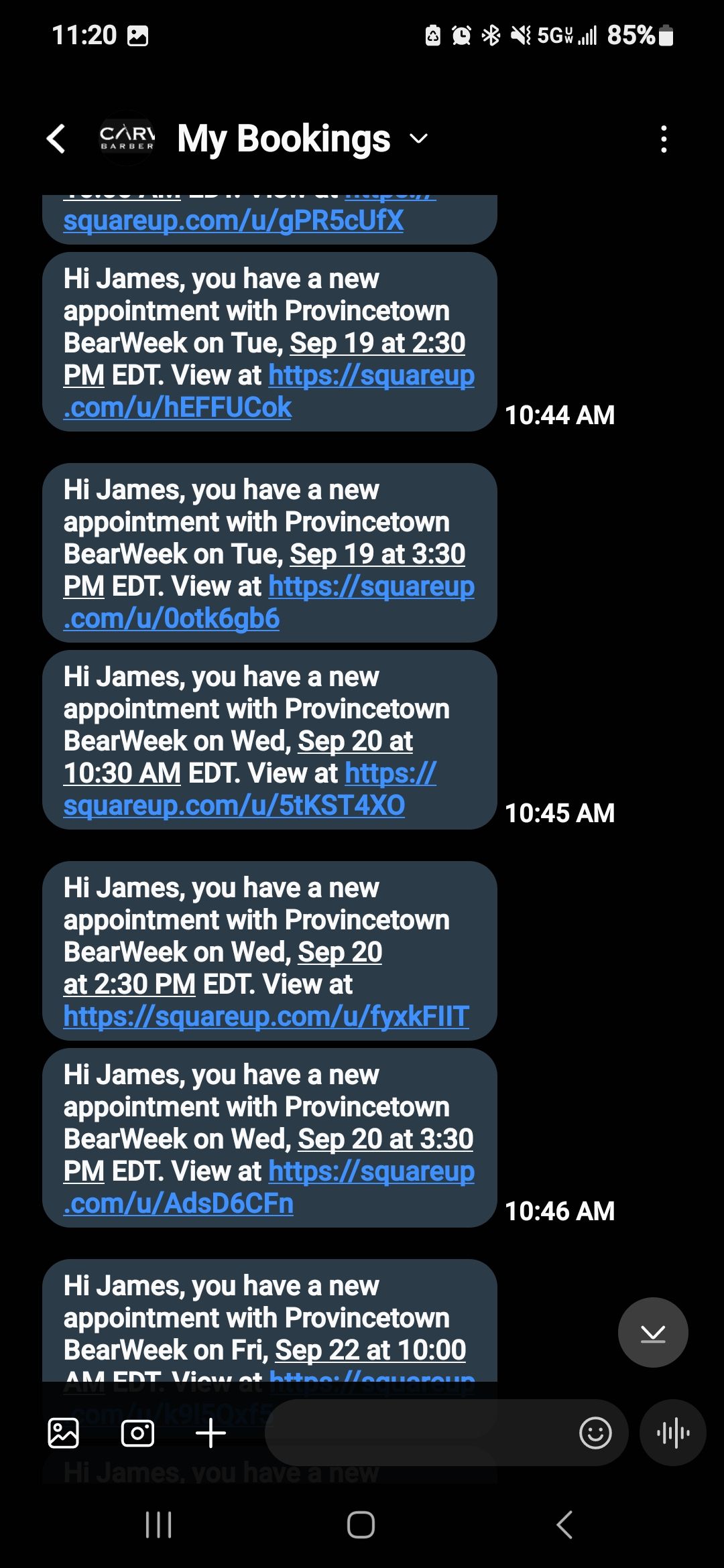Image resolution: width=724 pixels, height=1568 pixels.
Task: Open the fyxkFIIT appointment link
Action: pos(266,1017)
